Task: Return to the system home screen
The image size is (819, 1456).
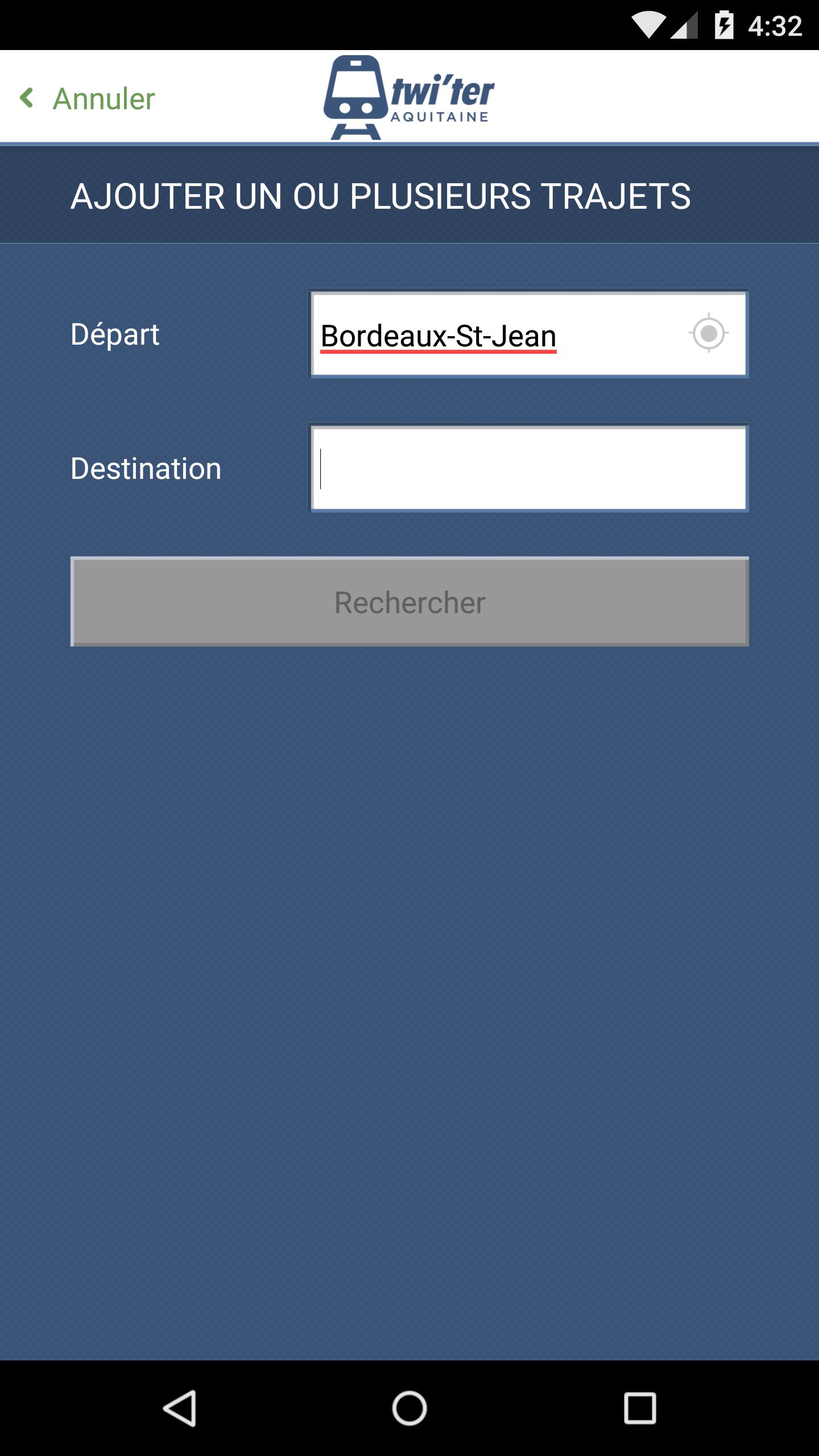Action: coord(409,1408)
